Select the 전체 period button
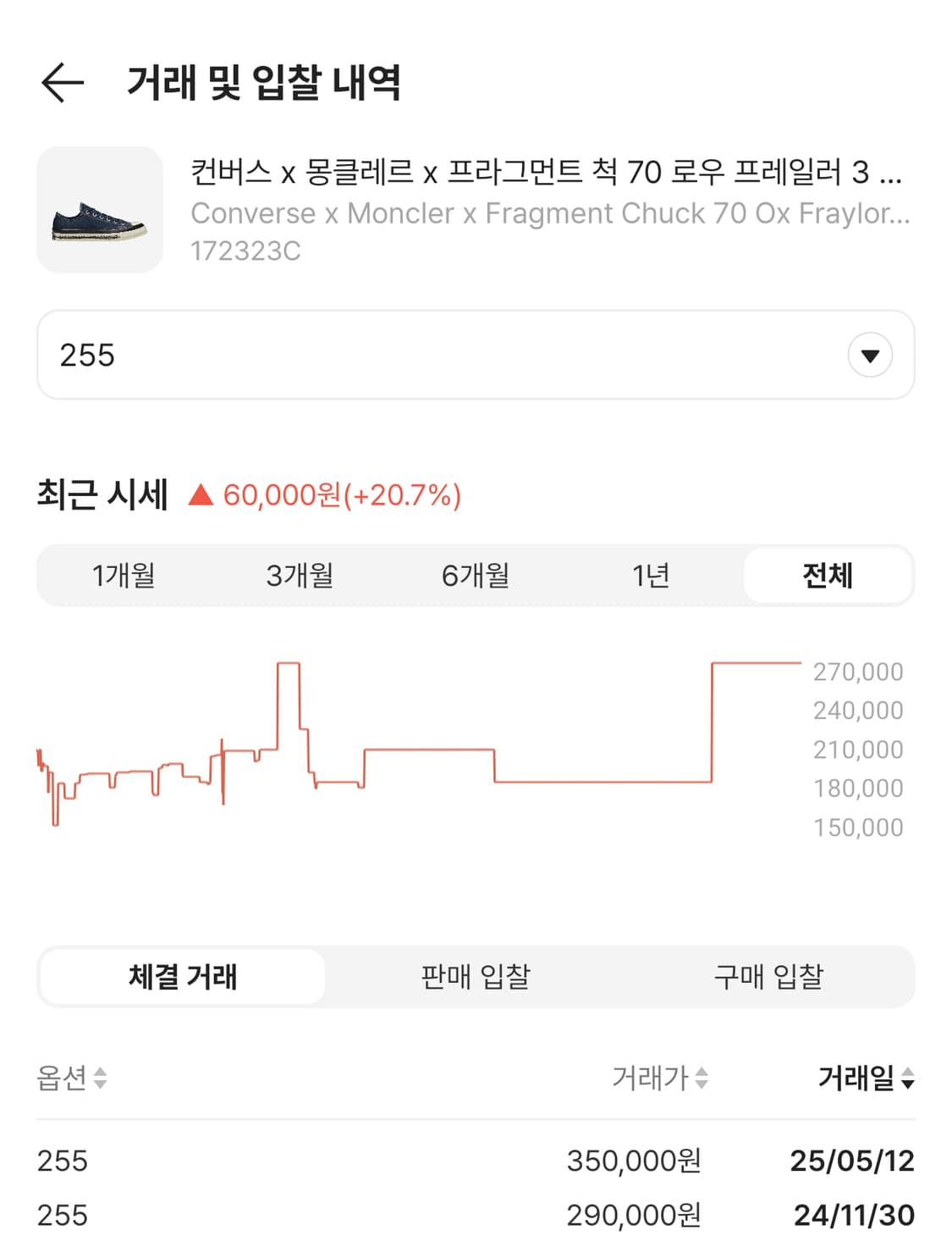Screen dimensions: 952x1252 point(827,575)
